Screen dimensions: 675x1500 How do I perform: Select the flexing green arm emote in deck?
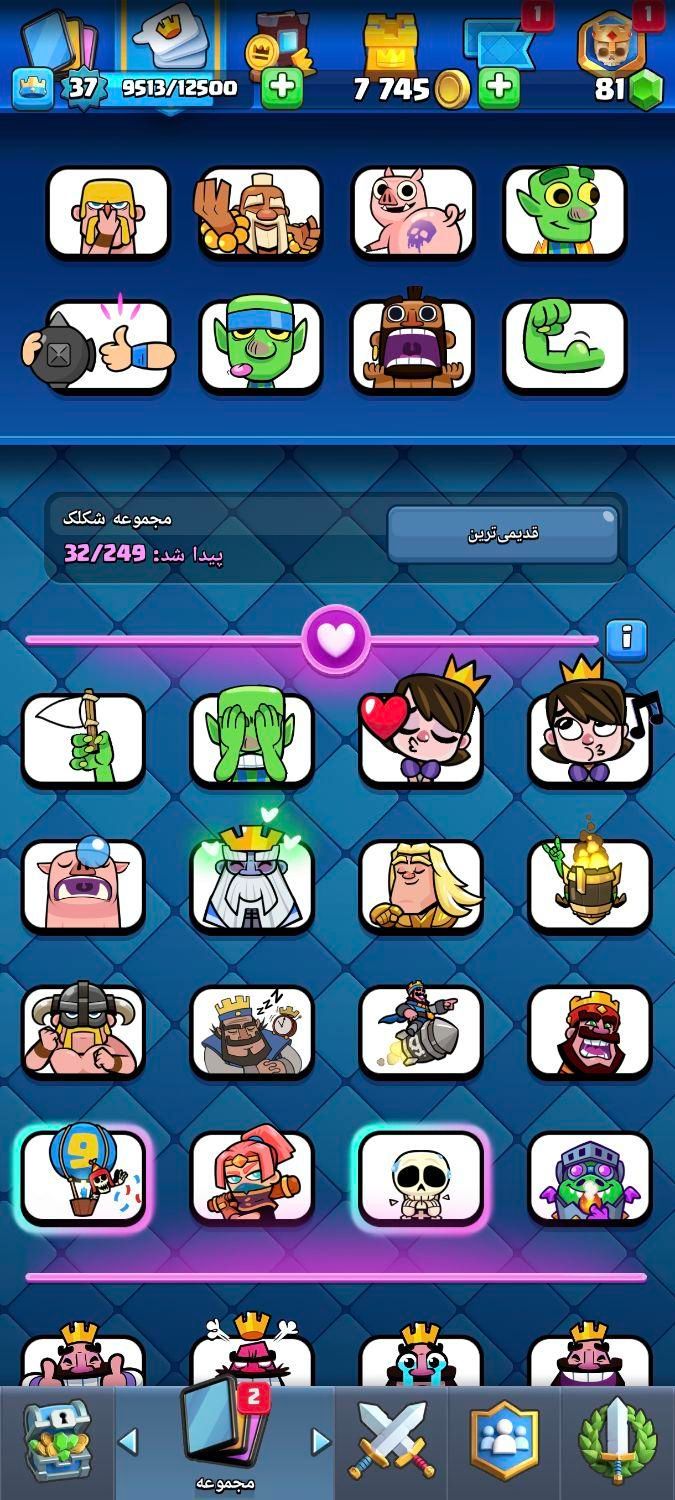tap(565, 346)
